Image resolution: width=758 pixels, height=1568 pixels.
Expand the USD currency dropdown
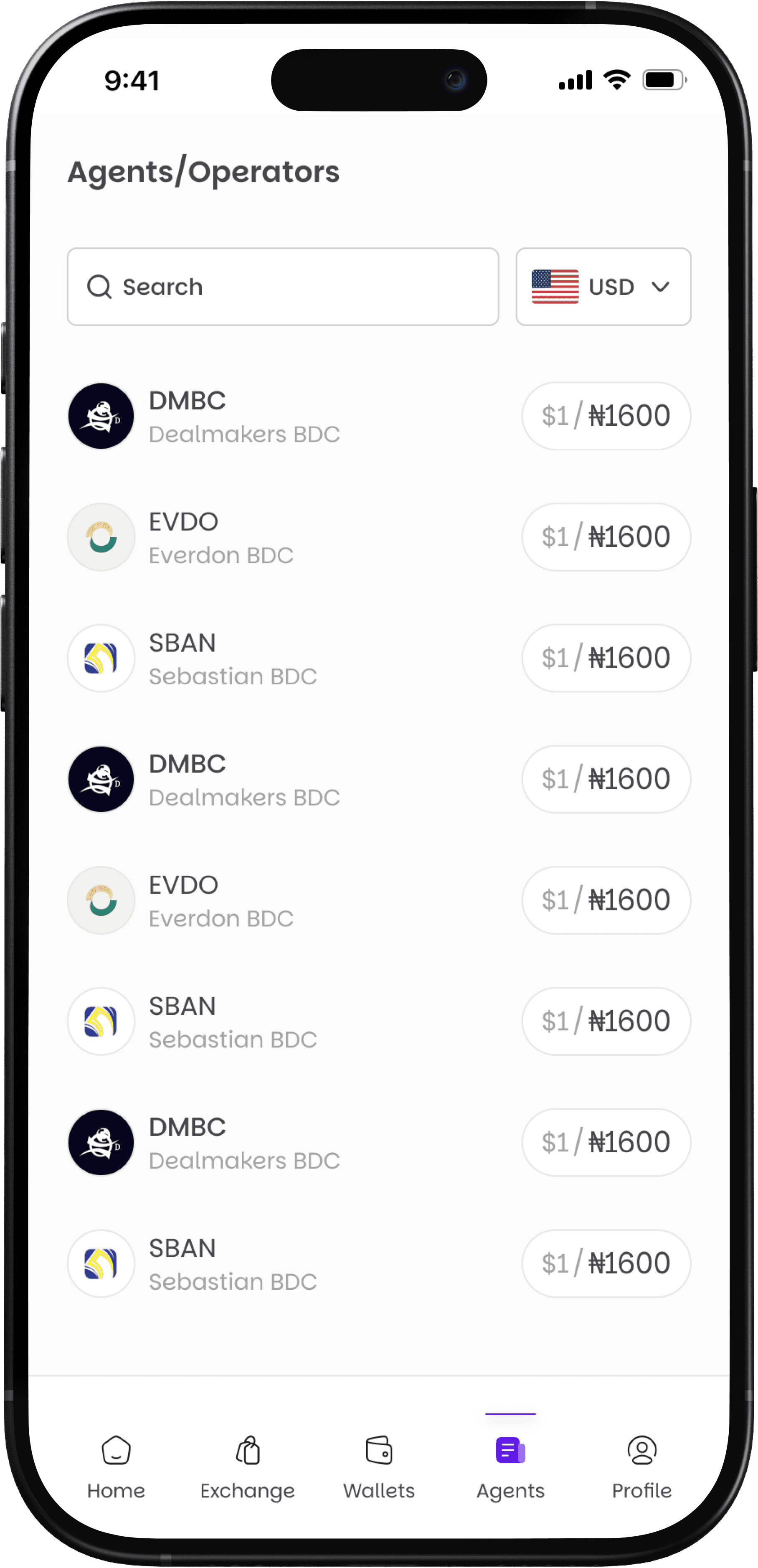pos(603,287)
